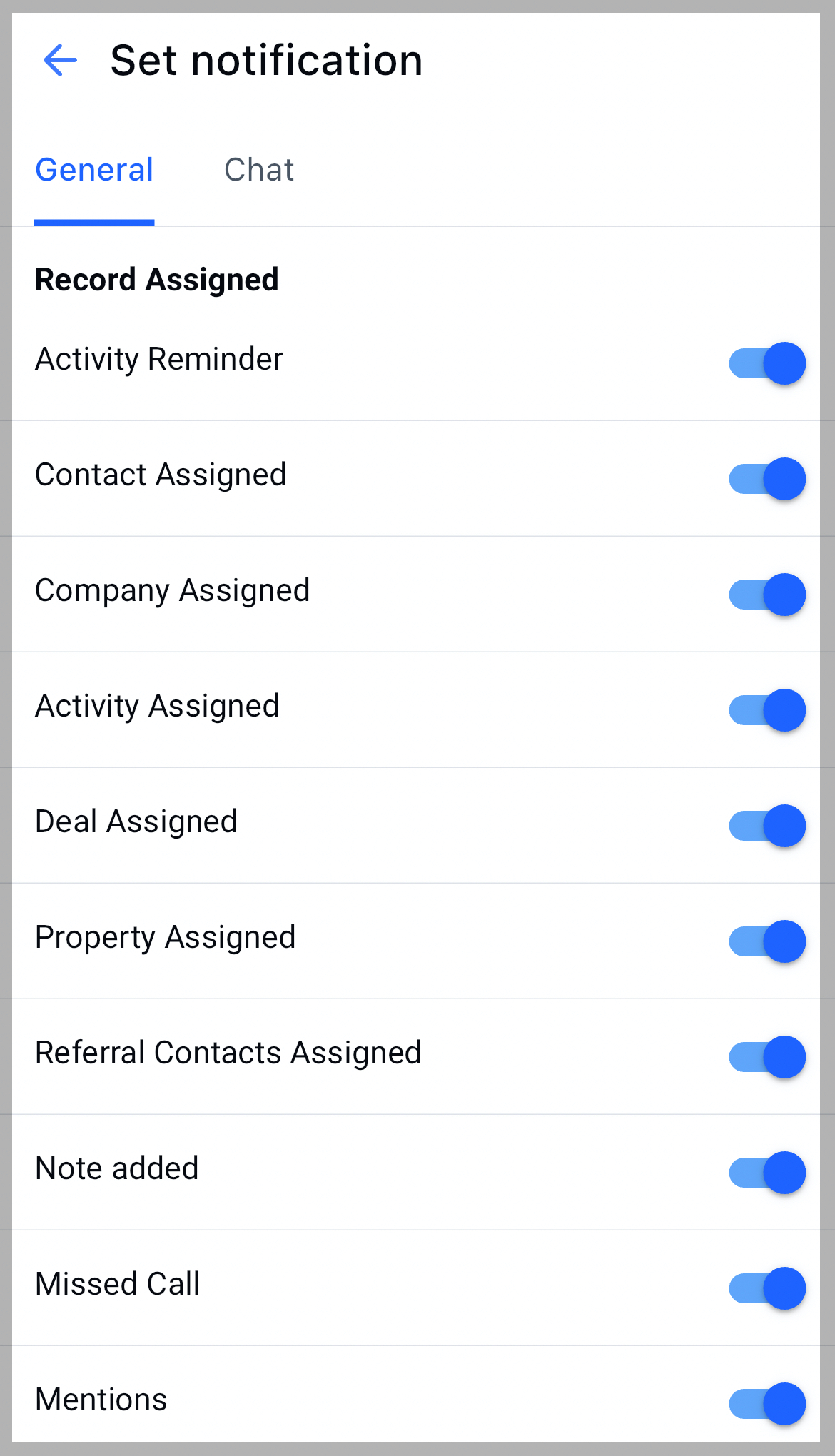Viewport: 835px width, 1456px height.
Task: Click the Note added row
Action: 116,1168
